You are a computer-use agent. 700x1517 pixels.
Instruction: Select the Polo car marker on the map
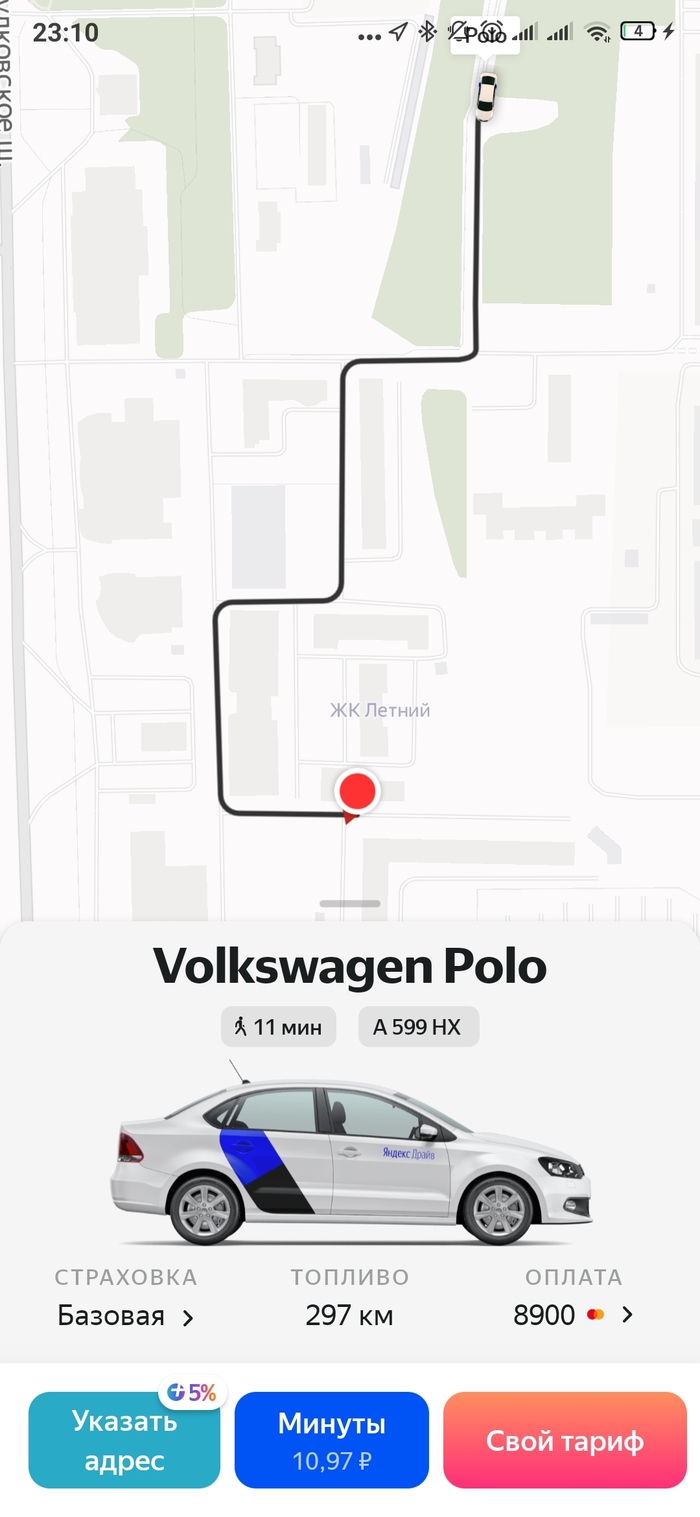click(486, 95)
